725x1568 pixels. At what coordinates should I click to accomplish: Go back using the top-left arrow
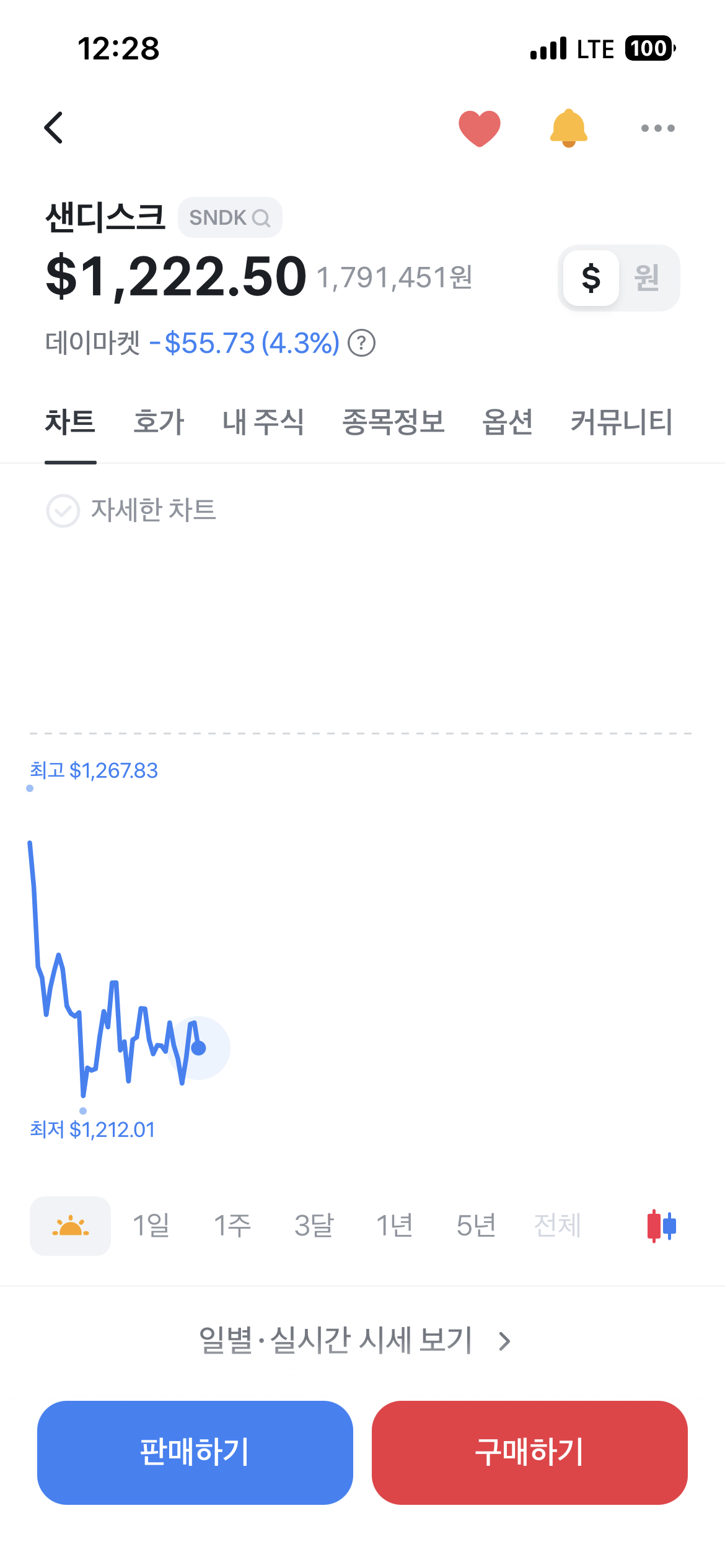pos(54,128)
